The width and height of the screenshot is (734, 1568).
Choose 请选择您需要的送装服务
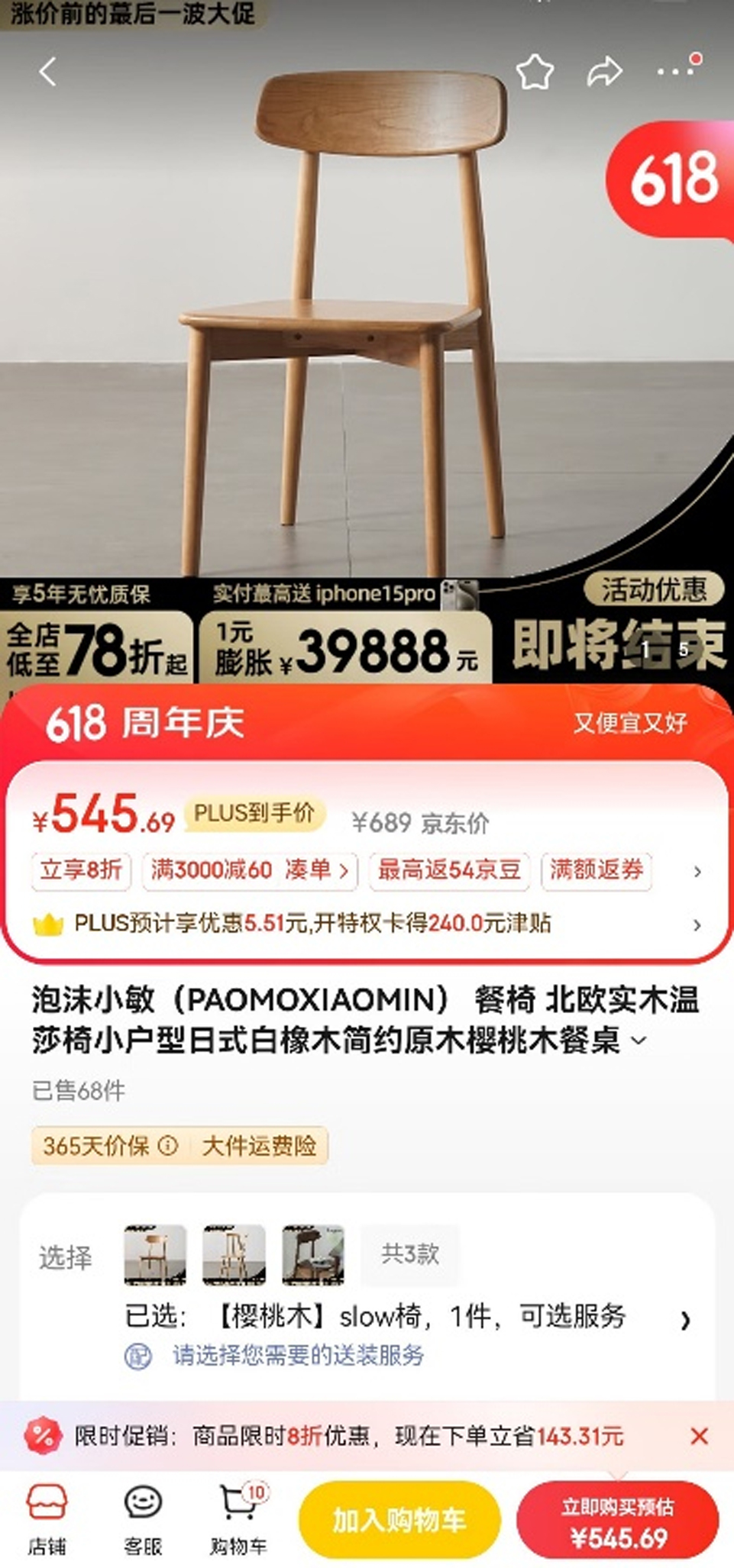click(x=298, y=1355)
